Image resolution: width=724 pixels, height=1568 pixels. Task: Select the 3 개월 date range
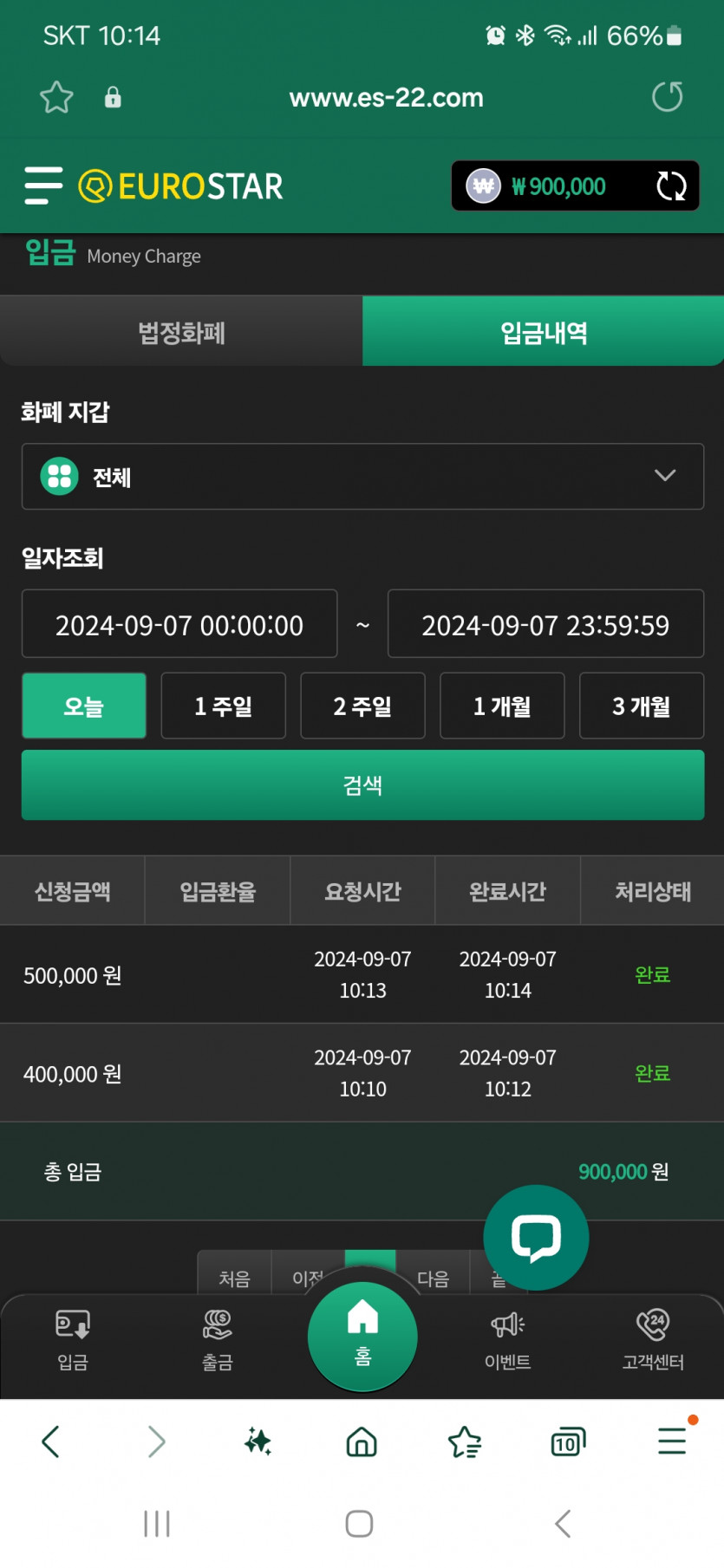[x=642, y=706]
